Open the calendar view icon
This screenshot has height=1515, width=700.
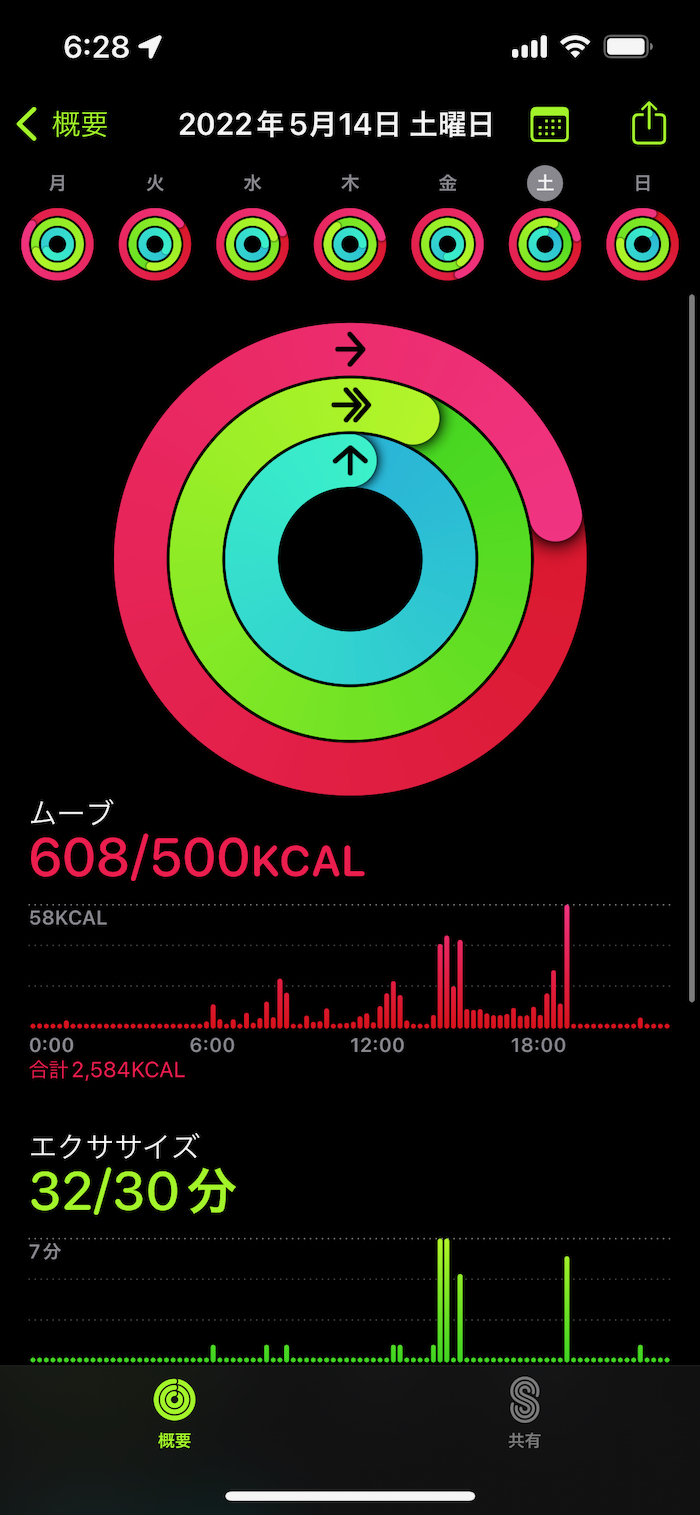click(549, 125)
